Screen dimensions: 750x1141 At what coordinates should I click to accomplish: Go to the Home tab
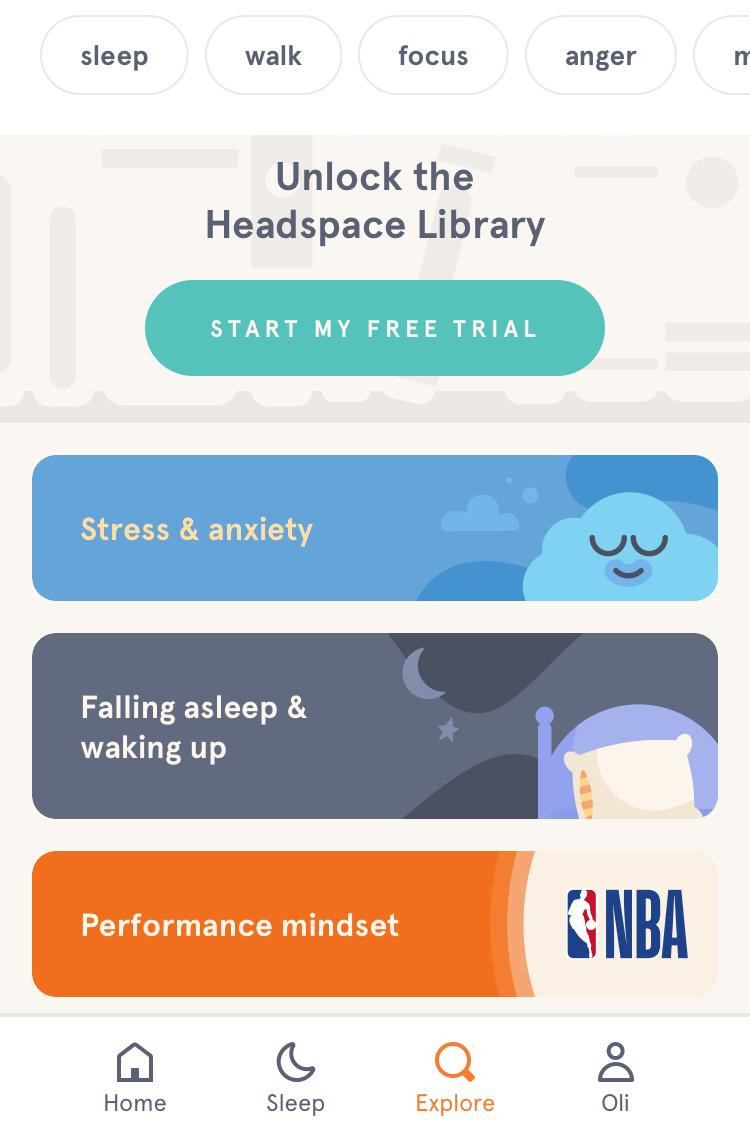pos(135,1078)
